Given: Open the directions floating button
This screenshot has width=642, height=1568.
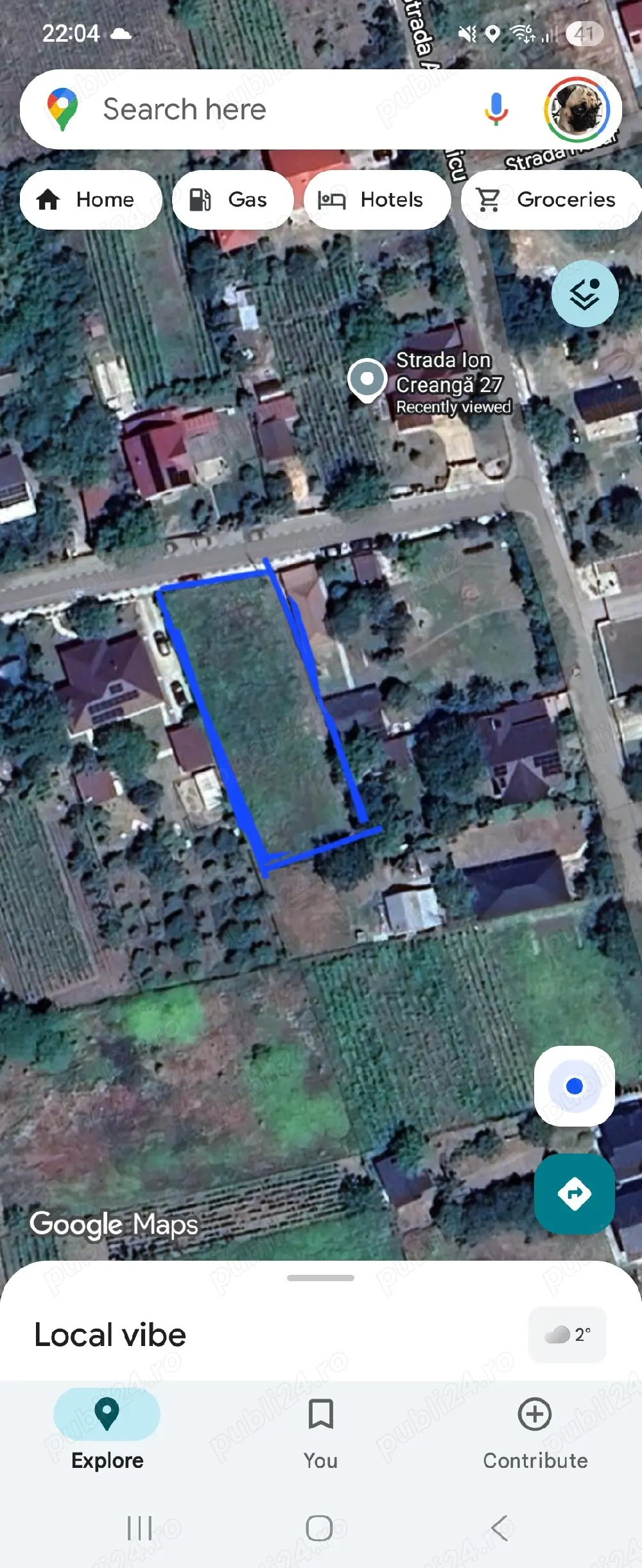Looking at the screenshot, I should (x=575, y=1194).
